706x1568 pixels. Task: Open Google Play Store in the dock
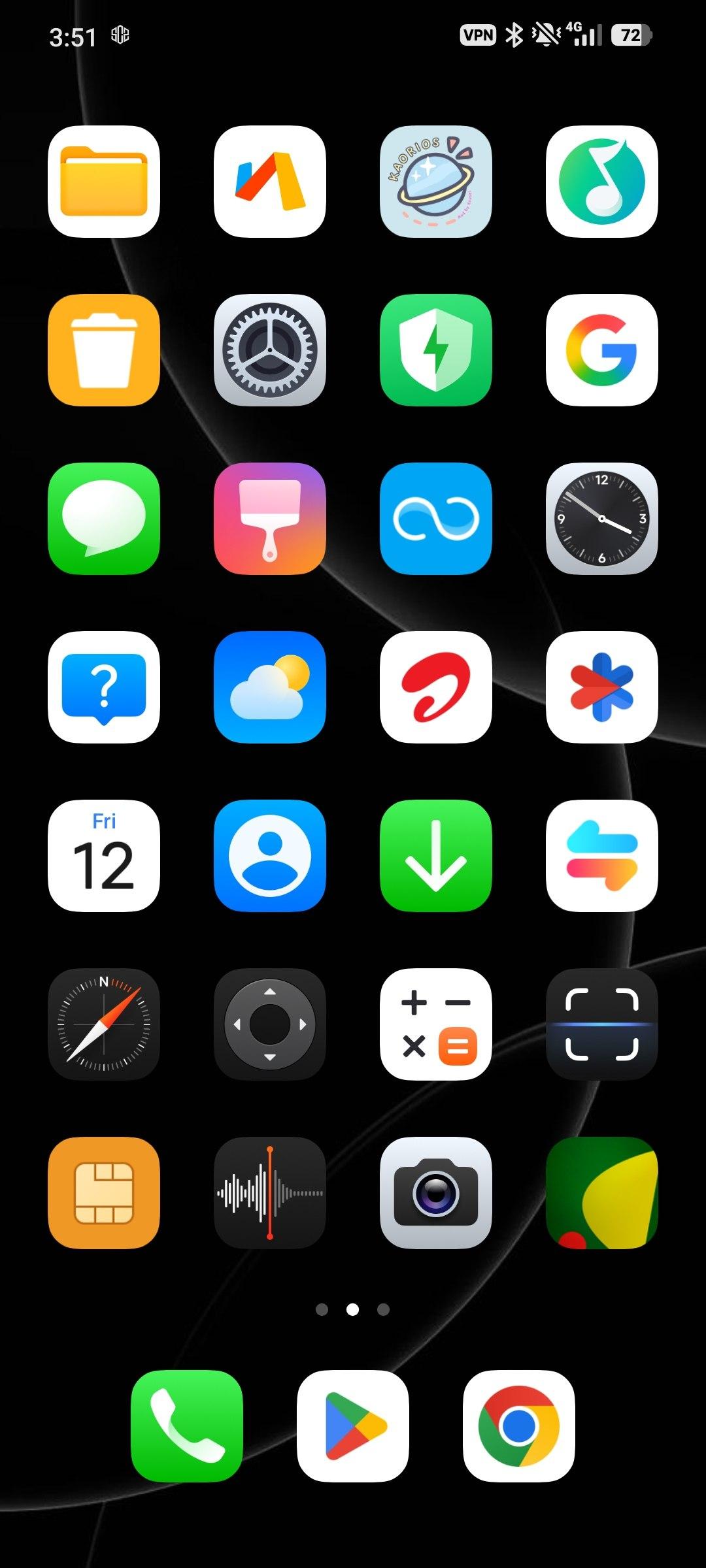pyautogui.click(x=353, y=1426)
